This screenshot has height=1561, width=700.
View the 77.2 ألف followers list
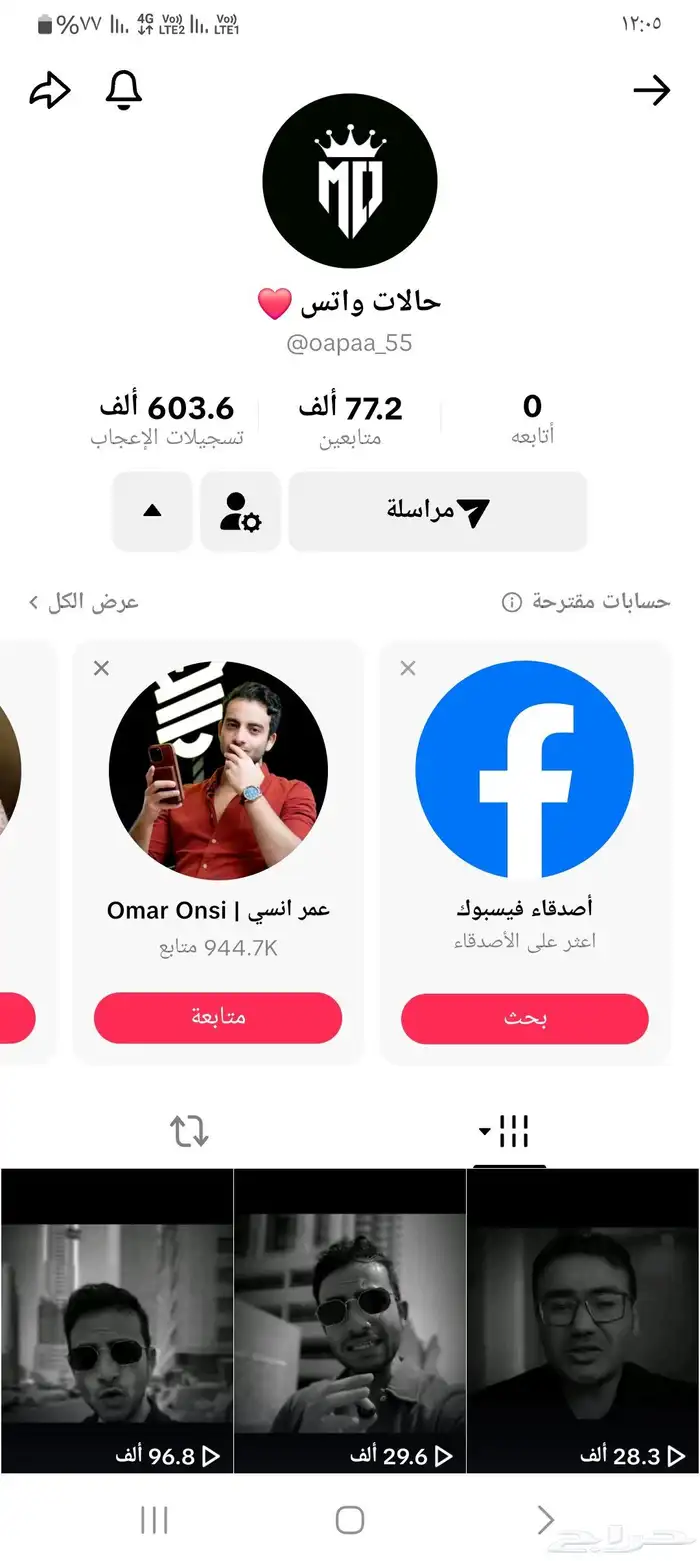coord(350,420)
